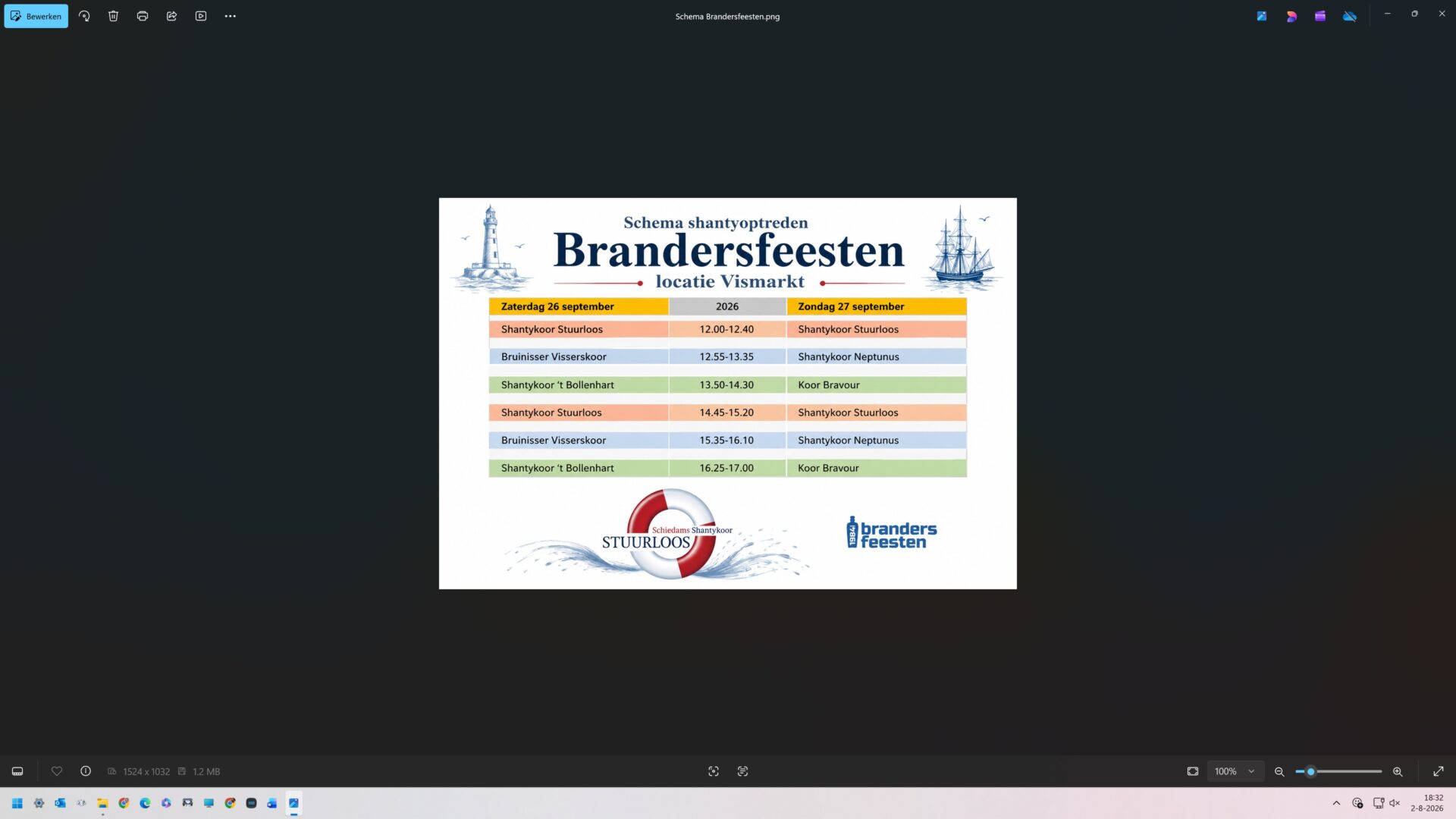The width and height of the screenshot is (1456, 819).
Task: Minimize the window
Action: 1387,14
